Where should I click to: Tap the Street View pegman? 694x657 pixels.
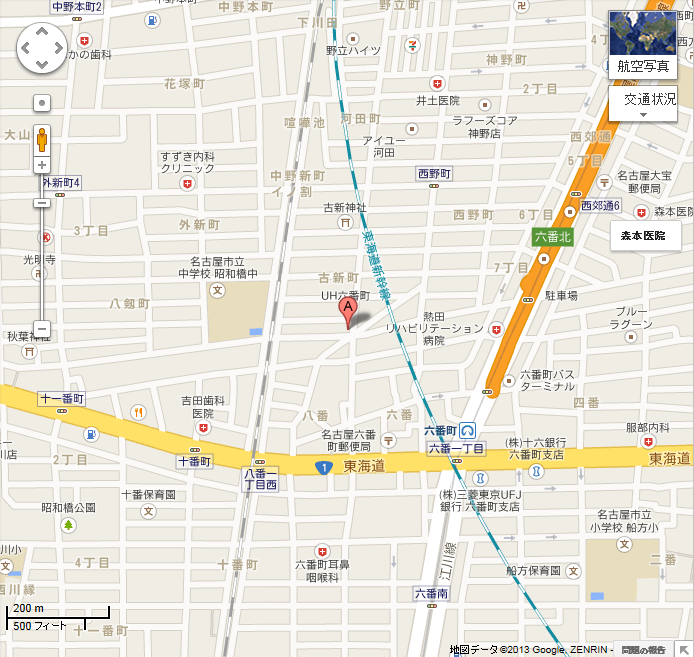(42, 138)
